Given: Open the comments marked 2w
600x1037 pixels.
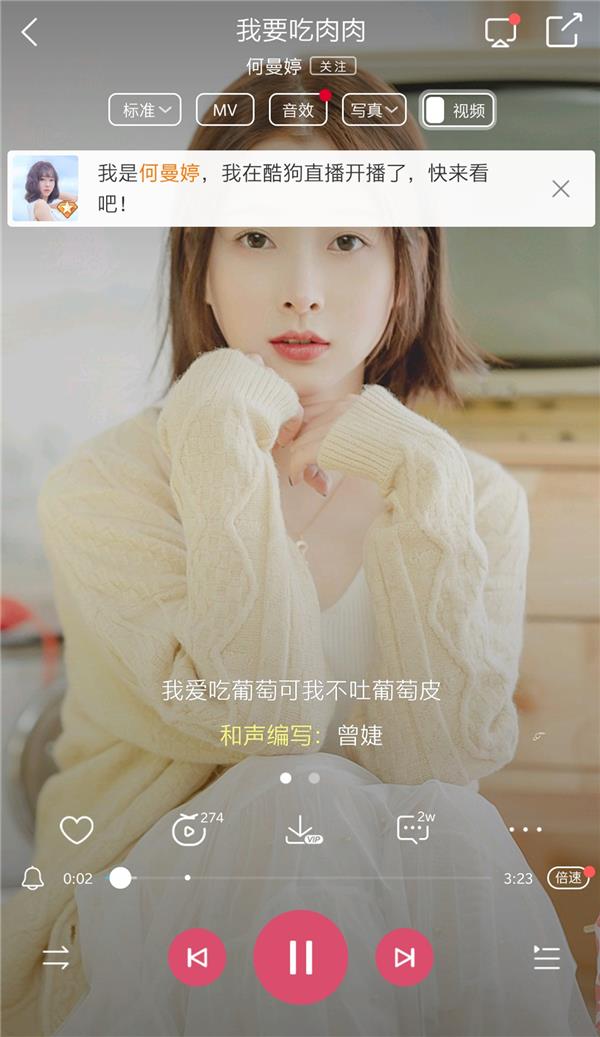Looking at the screenshot, I should click(x=414, y=829).
